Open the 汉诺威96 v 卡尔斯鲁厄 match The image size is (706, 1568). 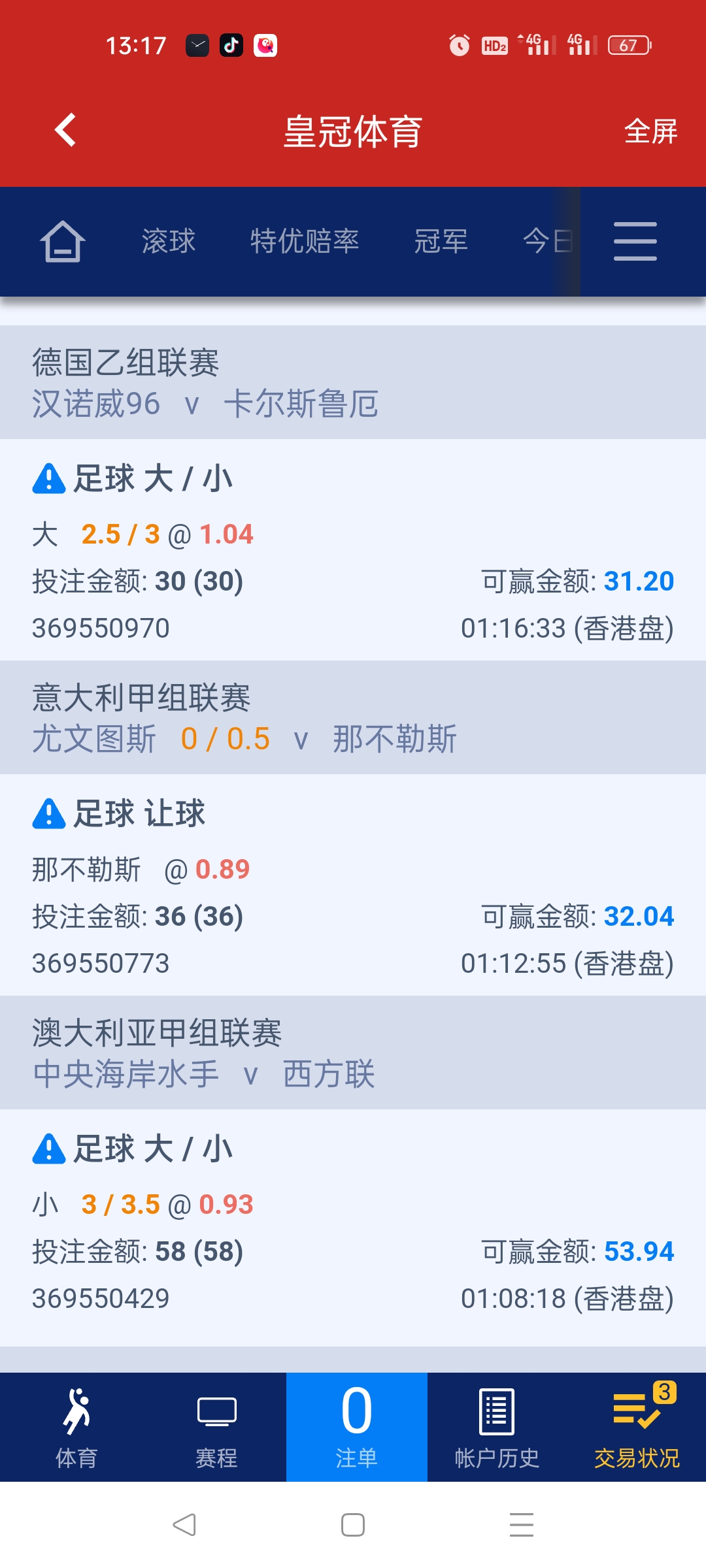tap(205, 403)
